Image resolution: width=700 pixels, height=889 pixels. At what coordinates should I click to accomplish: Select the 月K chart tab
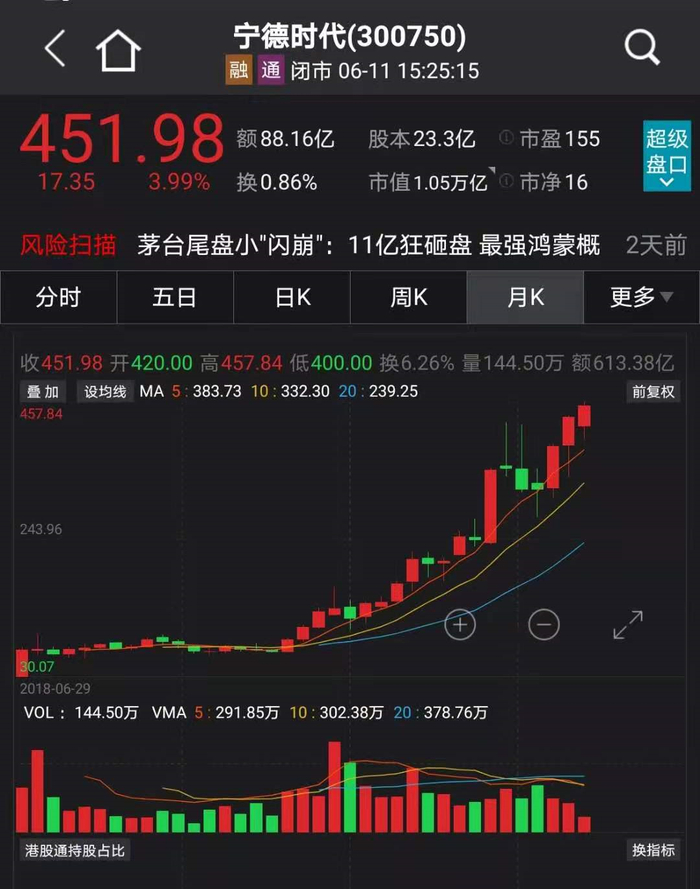pyautogui.click(x=524, y=297)
